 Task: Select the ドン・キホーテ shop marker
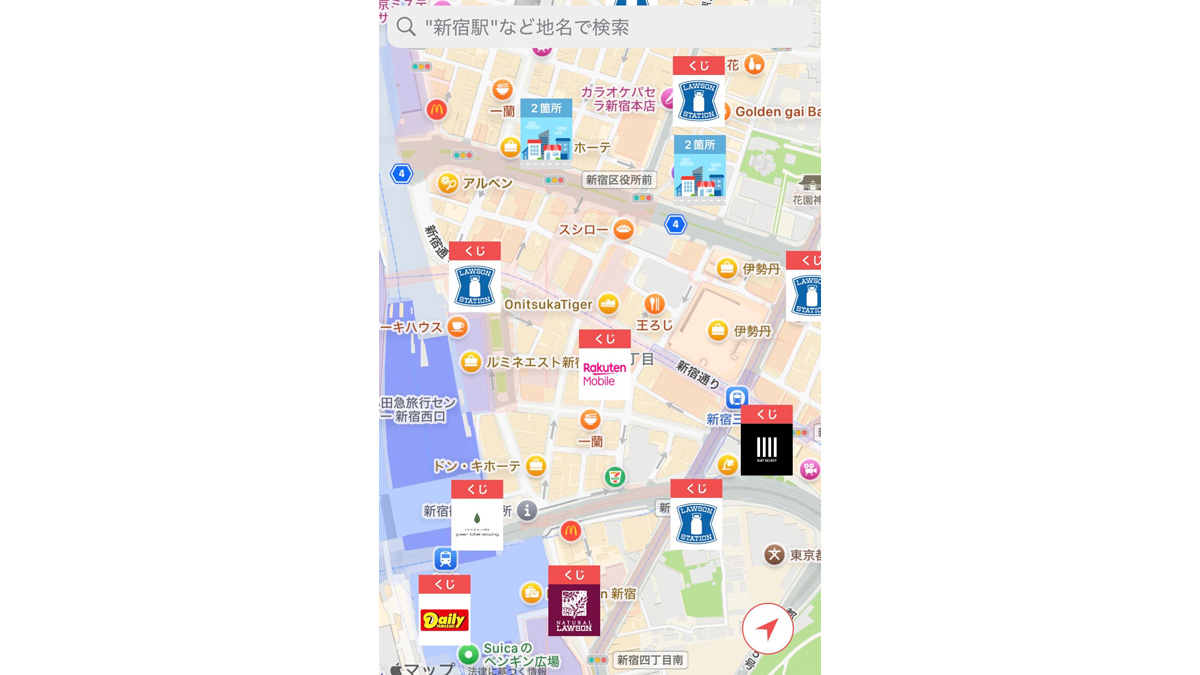(536, 466)
